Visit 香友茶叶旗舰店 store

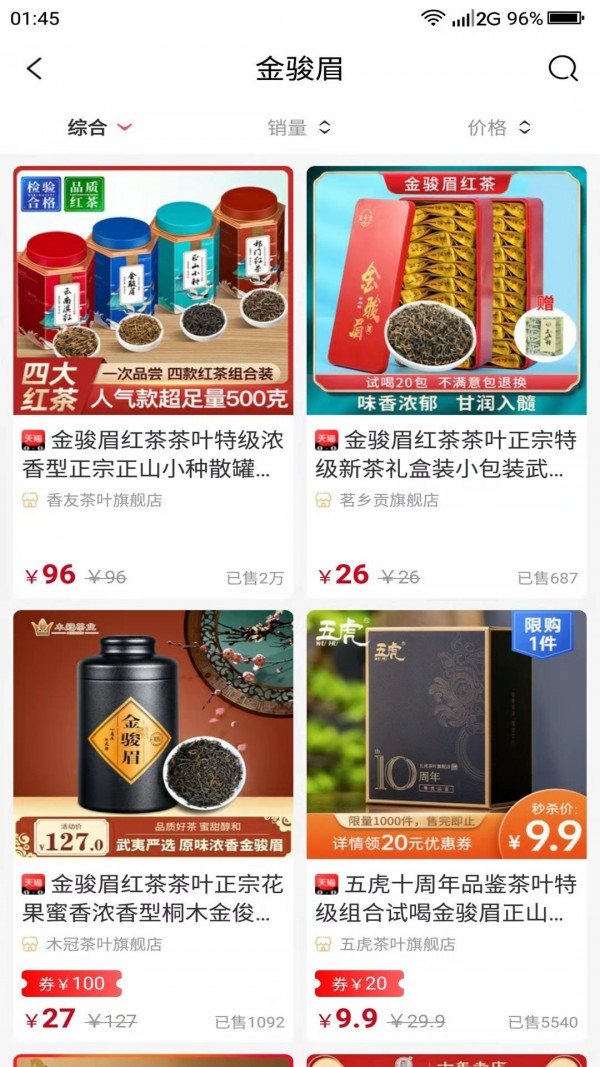103,500
